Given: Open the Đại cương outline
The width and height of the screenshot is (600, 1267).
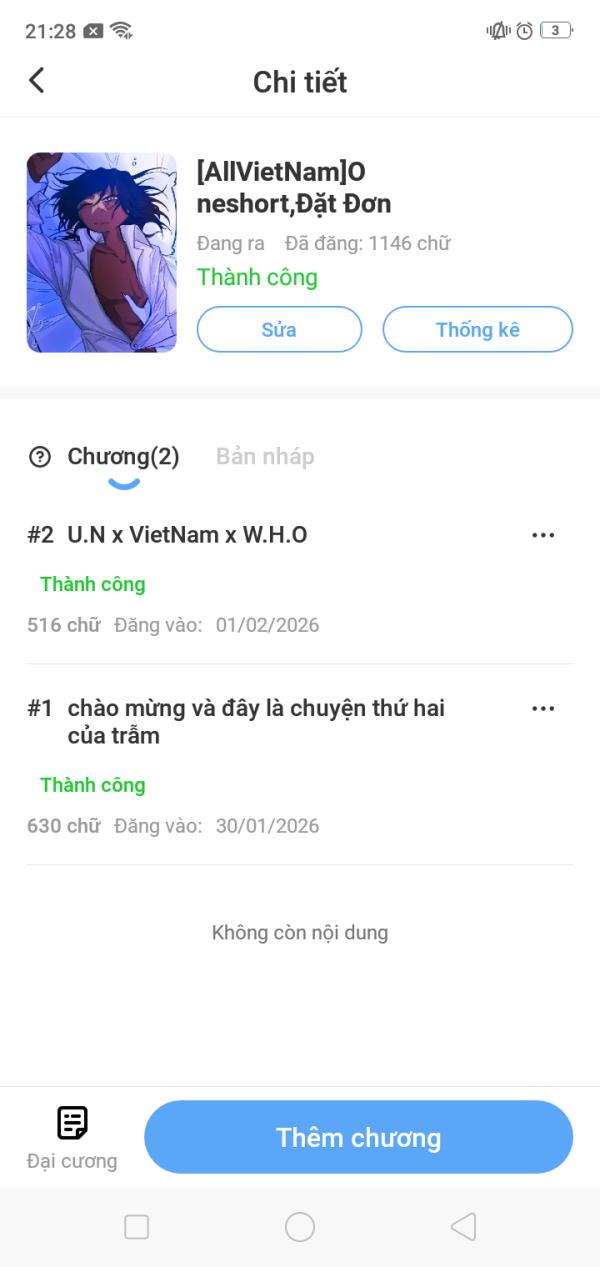Looking at the screenshot, I should tap(72, 1136).
